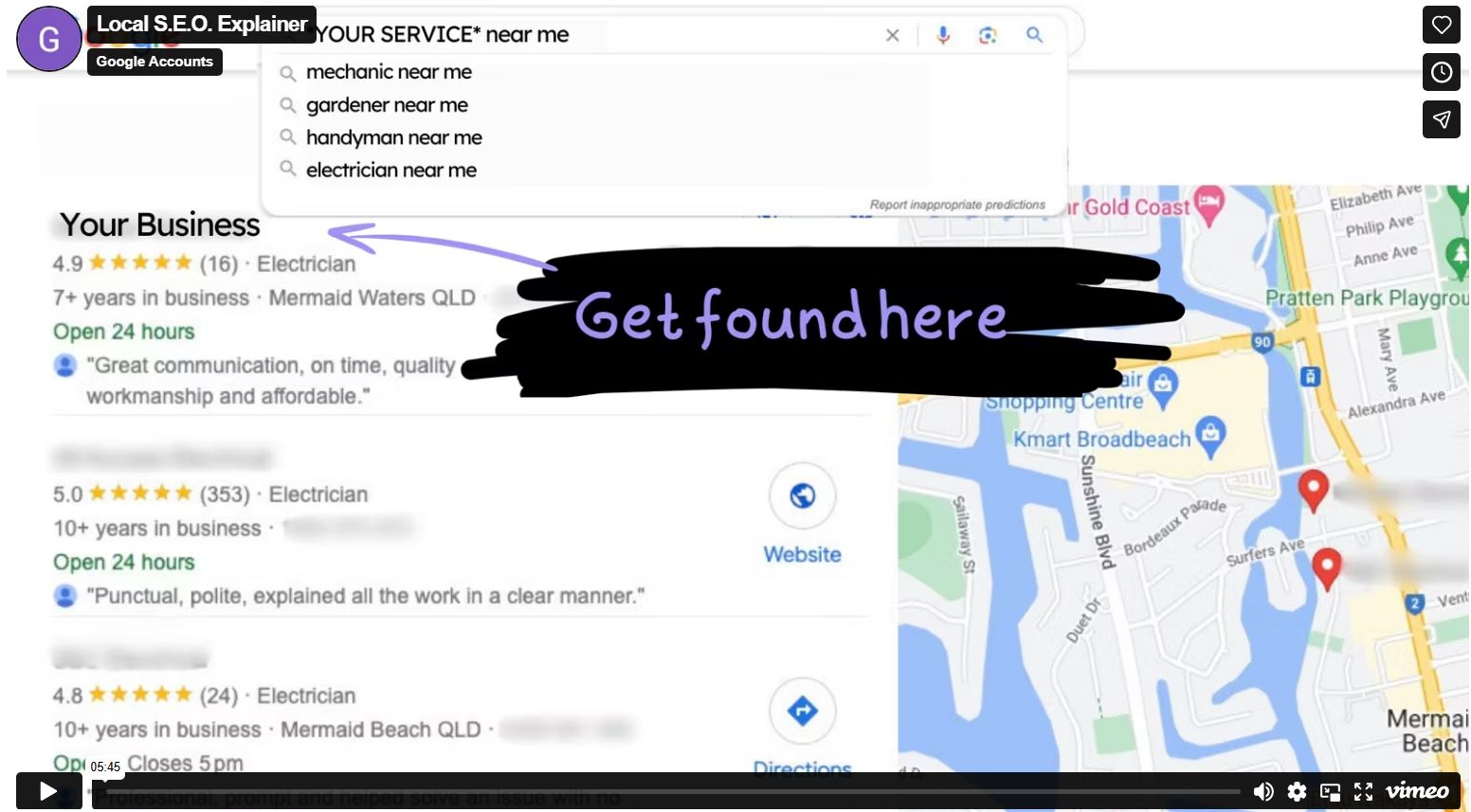Screen dimensions: 1471x812
Task: Share the video via paper plane icon
Action: click(x=1441, y=119)
